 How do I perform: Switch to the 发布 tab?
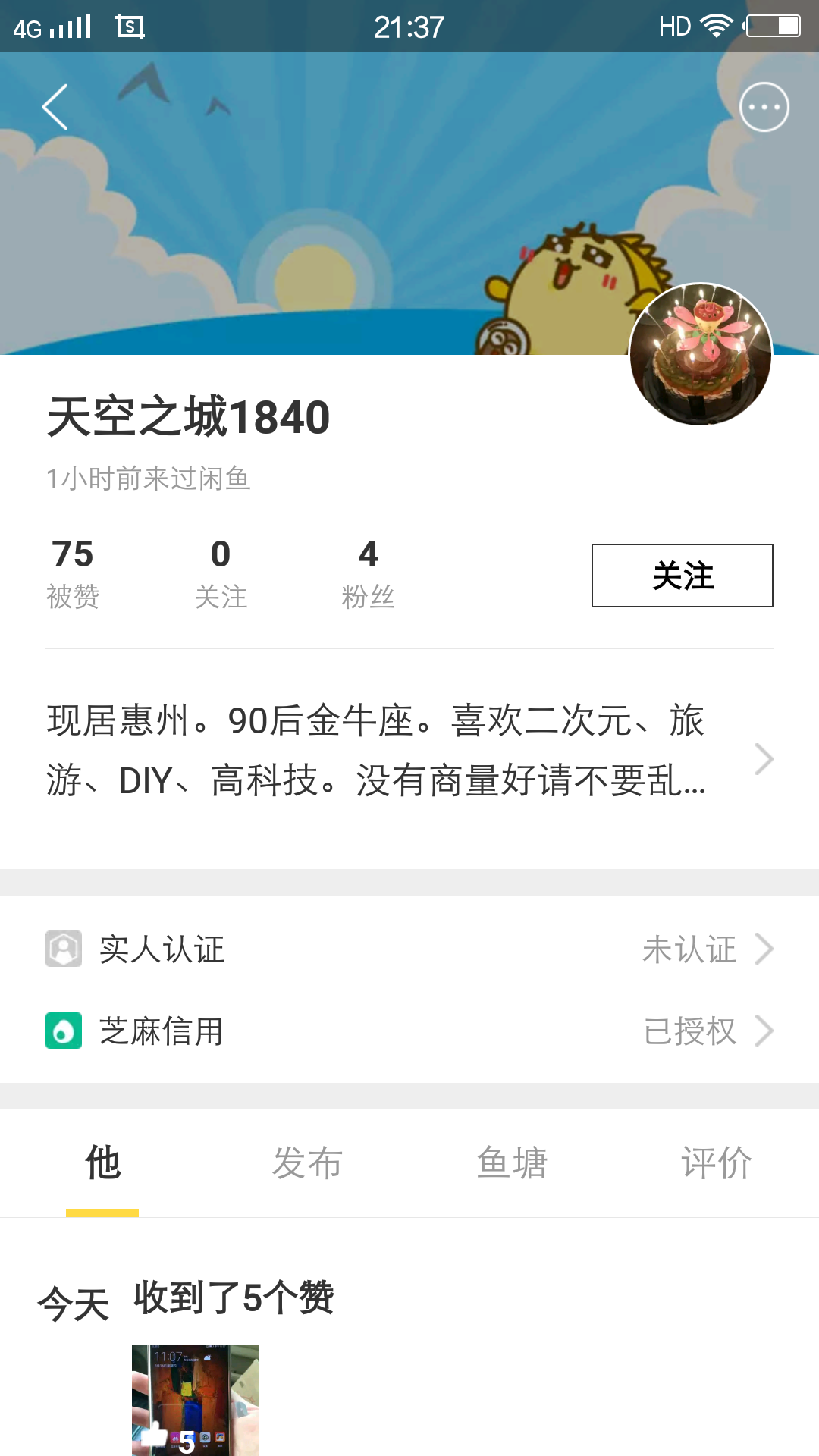[307, 1163]
